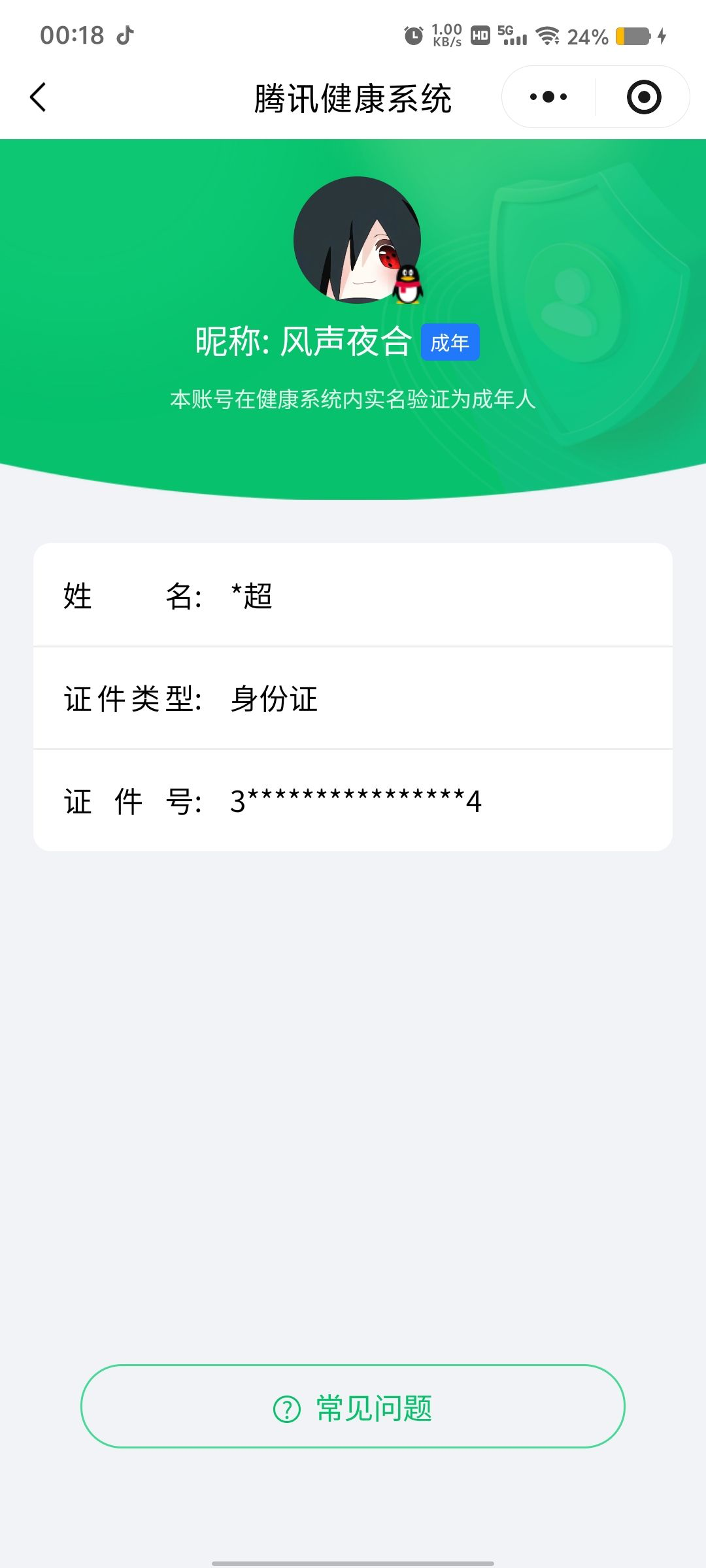The height and width of the screenshot is (1568, 706).
Task: Tap the alarm clock indicator in status bar
Action: pyautogui.click(x=412, y=37)
